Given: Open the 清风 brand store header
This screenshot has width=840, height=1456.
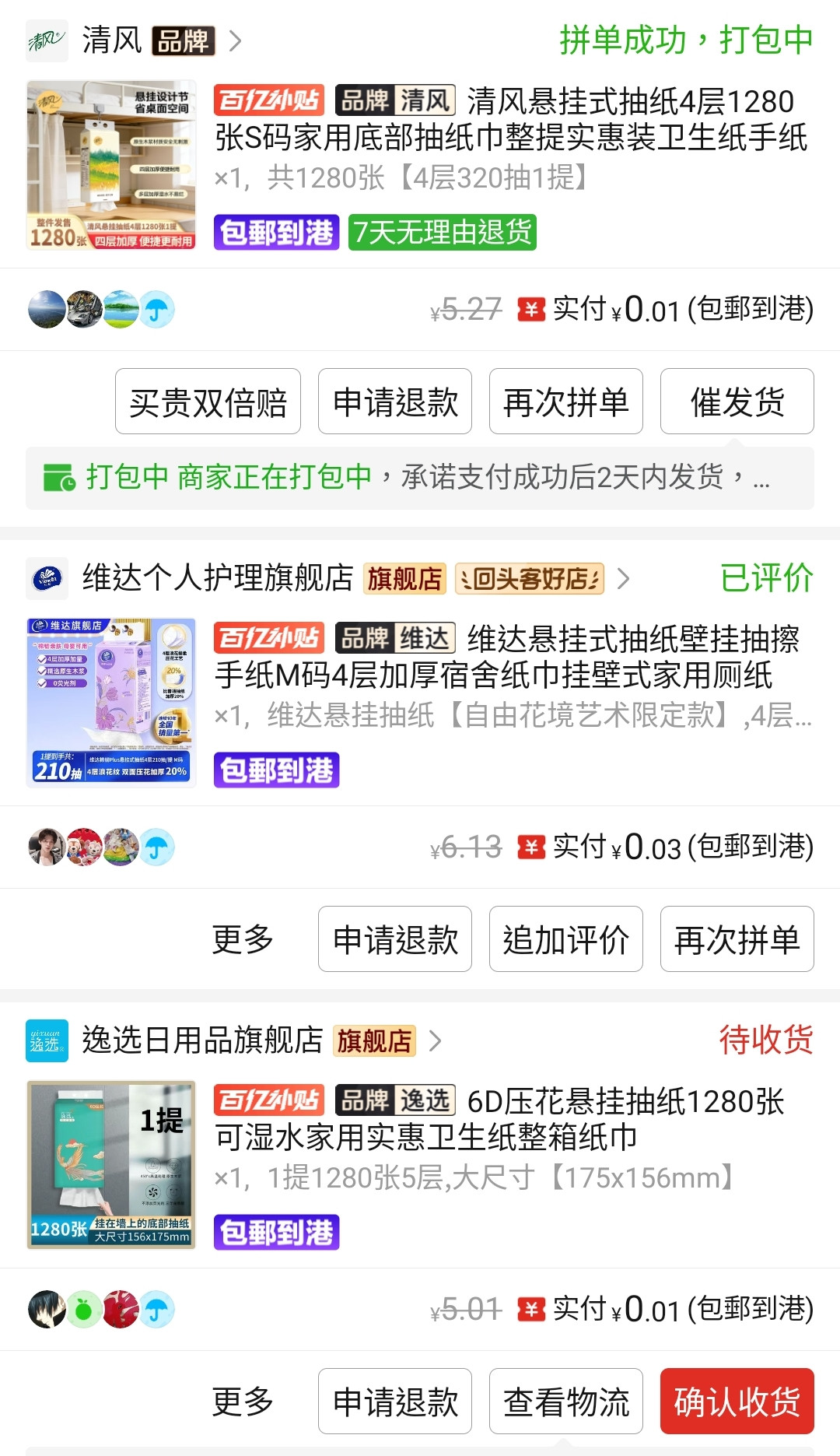Looking at the screenshot, I should tap(134, 40).
